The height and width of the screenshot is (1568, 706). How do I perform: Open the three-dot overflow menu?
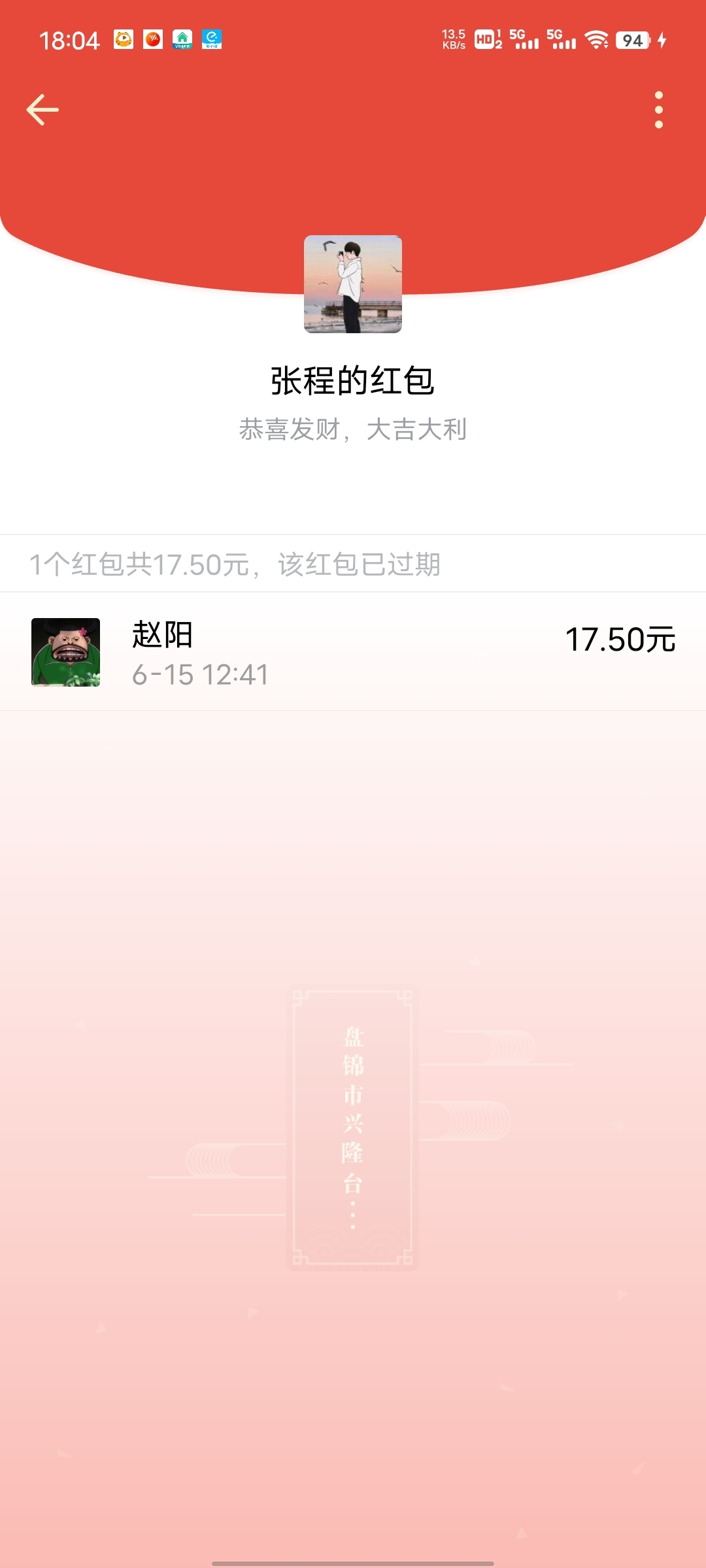coord(658,110)
